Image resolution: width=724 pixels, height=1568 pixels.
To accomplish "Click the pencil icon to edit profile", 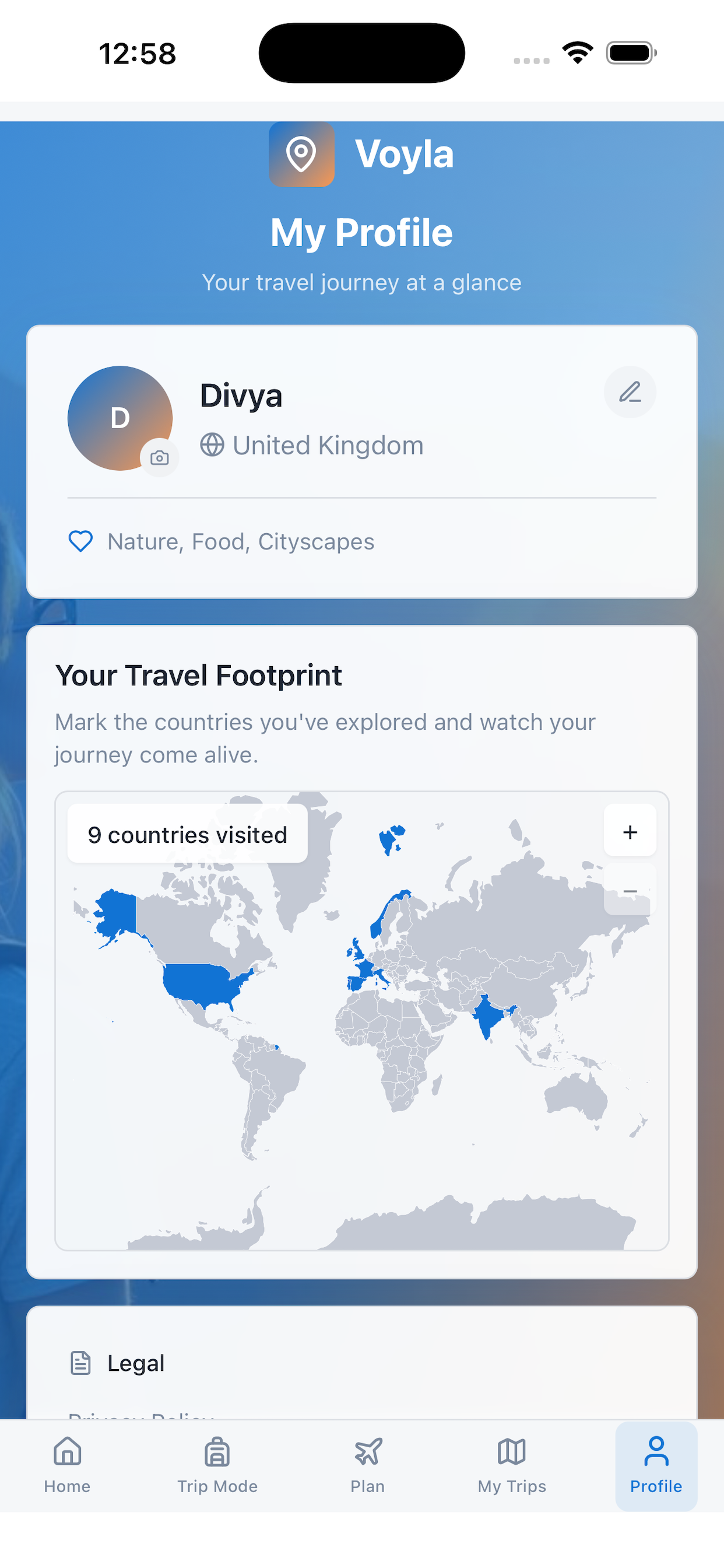I will [x=630, y=393].
